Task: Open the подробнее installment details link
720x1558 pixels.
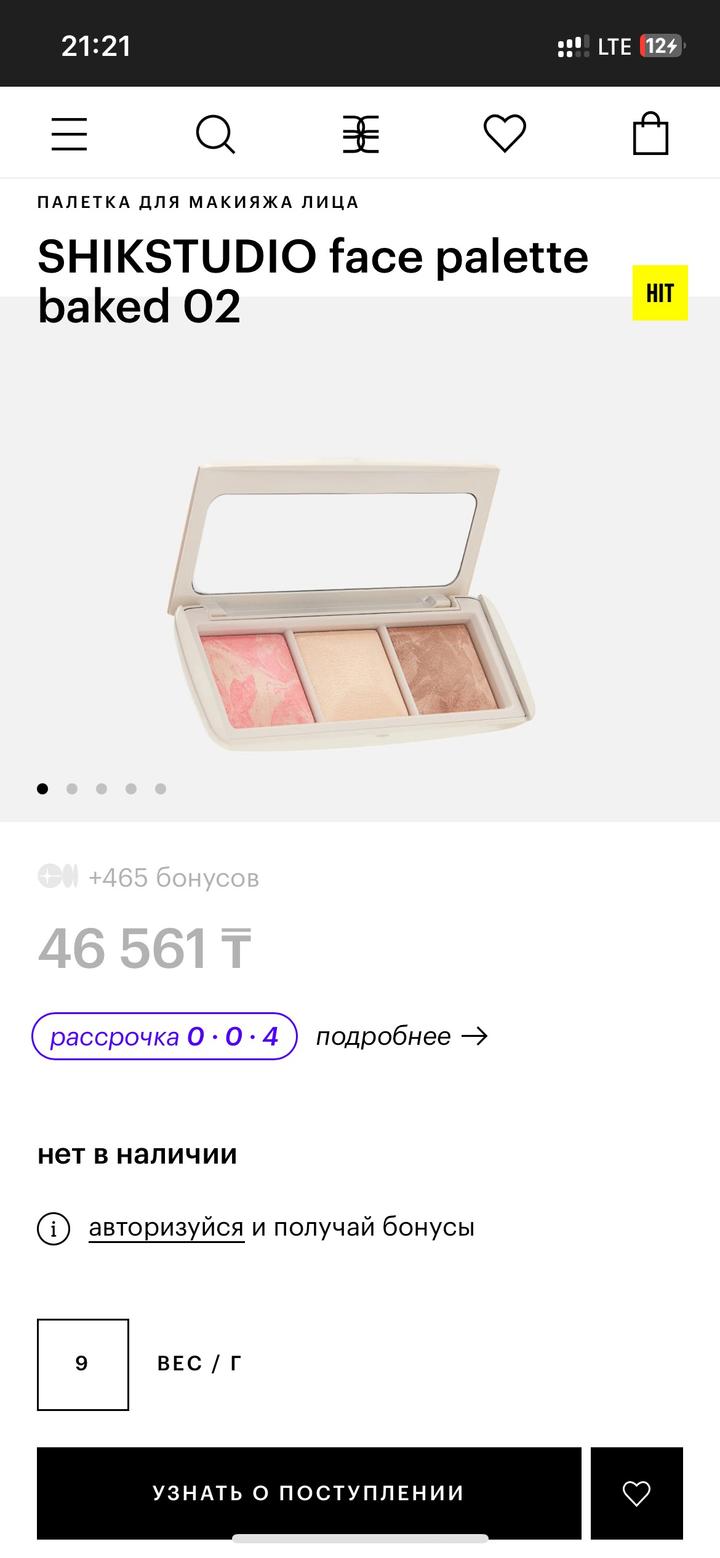Action: coord(402,1036)
